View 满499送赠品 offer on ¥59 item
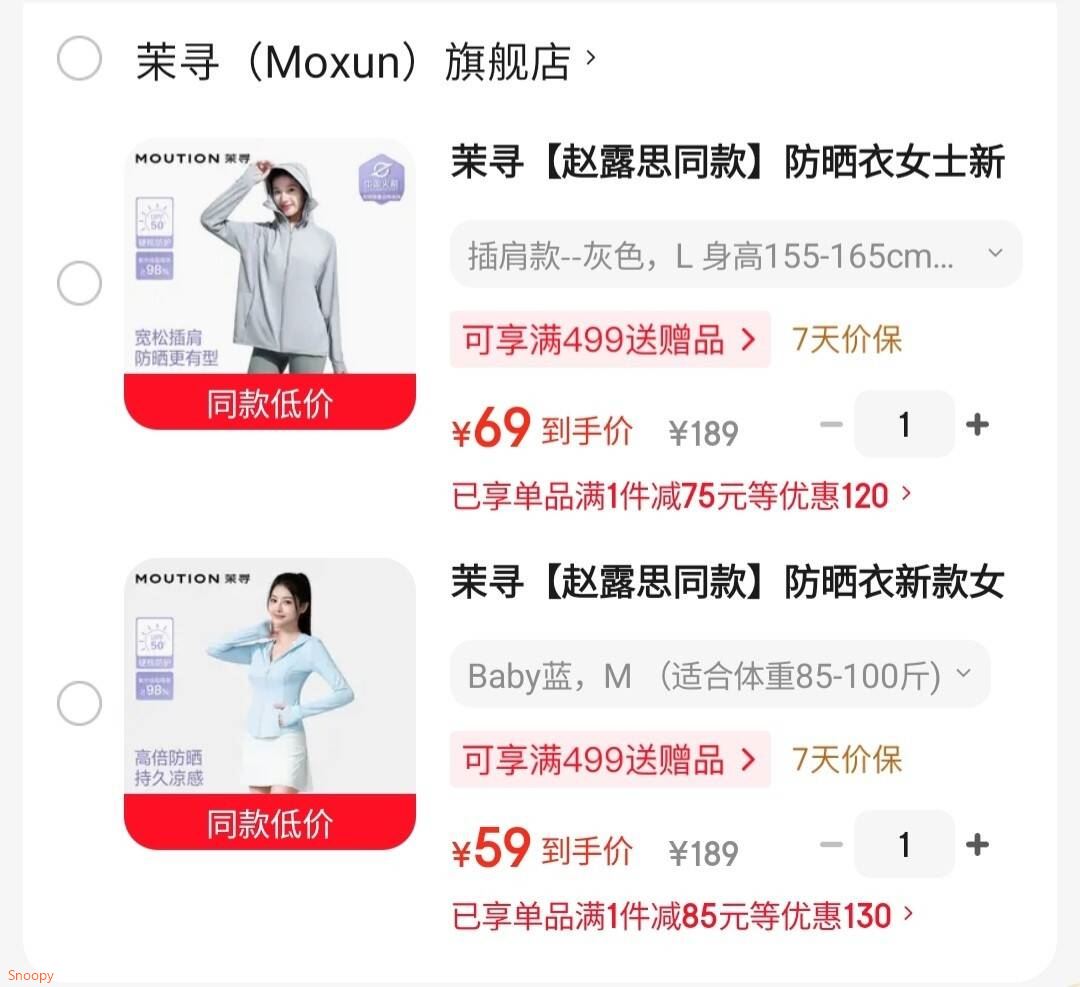1080x987 pixels. click(x=609, y=760)
